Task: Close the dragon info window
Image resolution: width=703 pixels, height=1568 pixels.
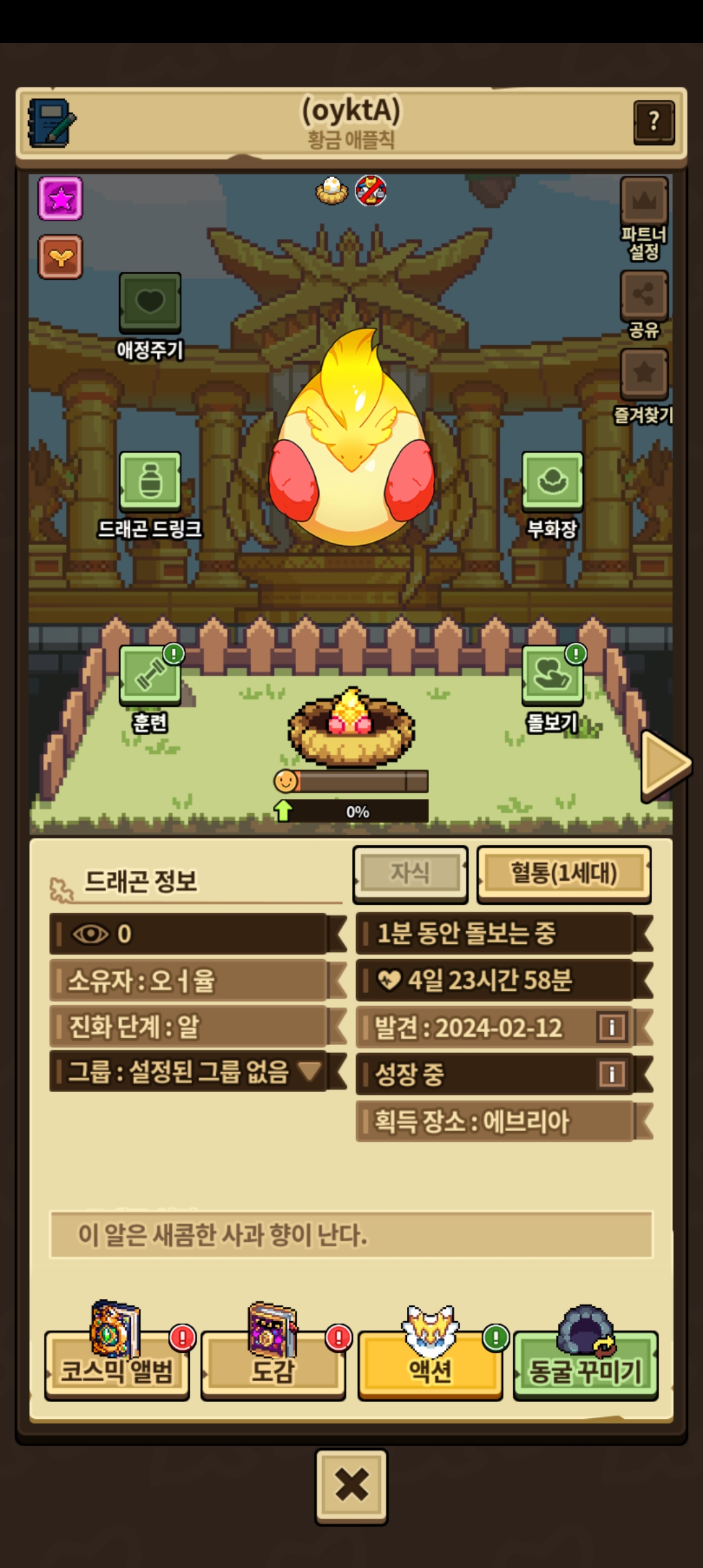Action: pos(351,1487)
